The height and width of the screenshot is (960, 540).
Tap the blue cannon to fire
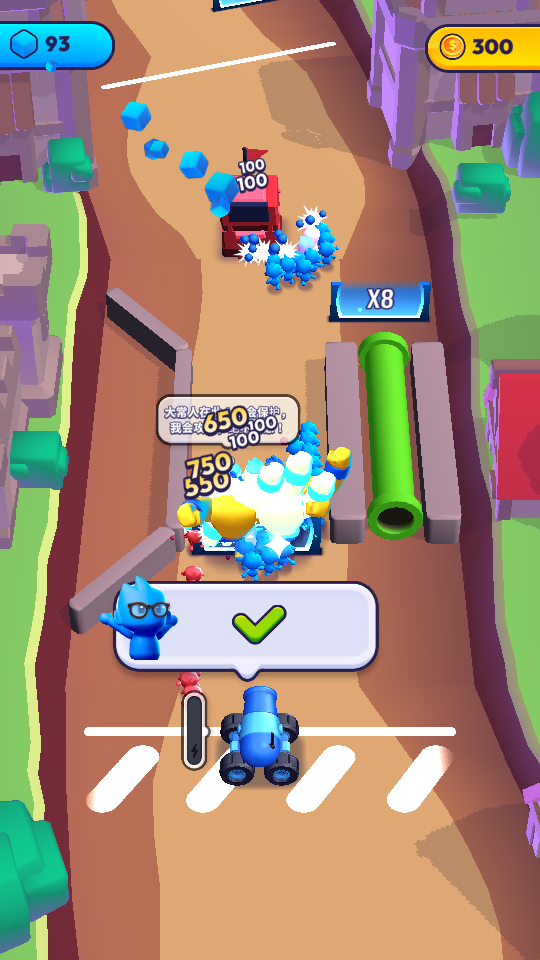(x=260, y=736)
